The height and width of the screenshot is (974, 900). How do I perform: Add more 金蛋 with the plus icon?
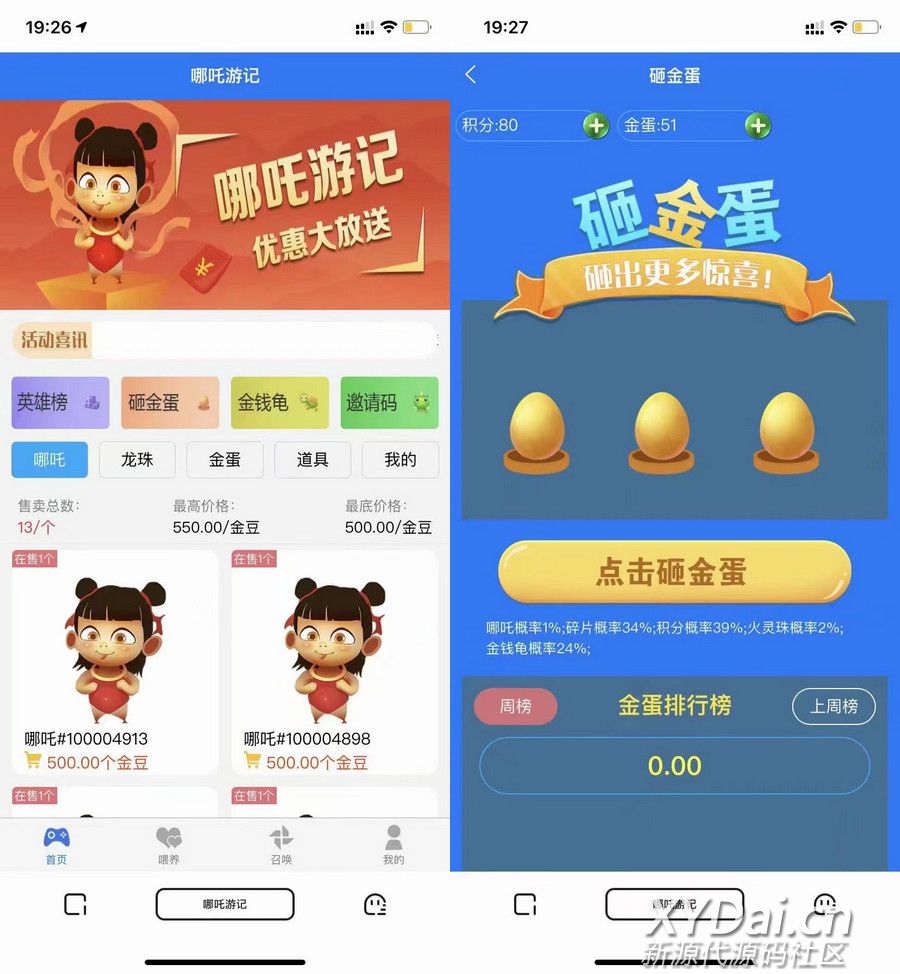click(x=758, y=126)
